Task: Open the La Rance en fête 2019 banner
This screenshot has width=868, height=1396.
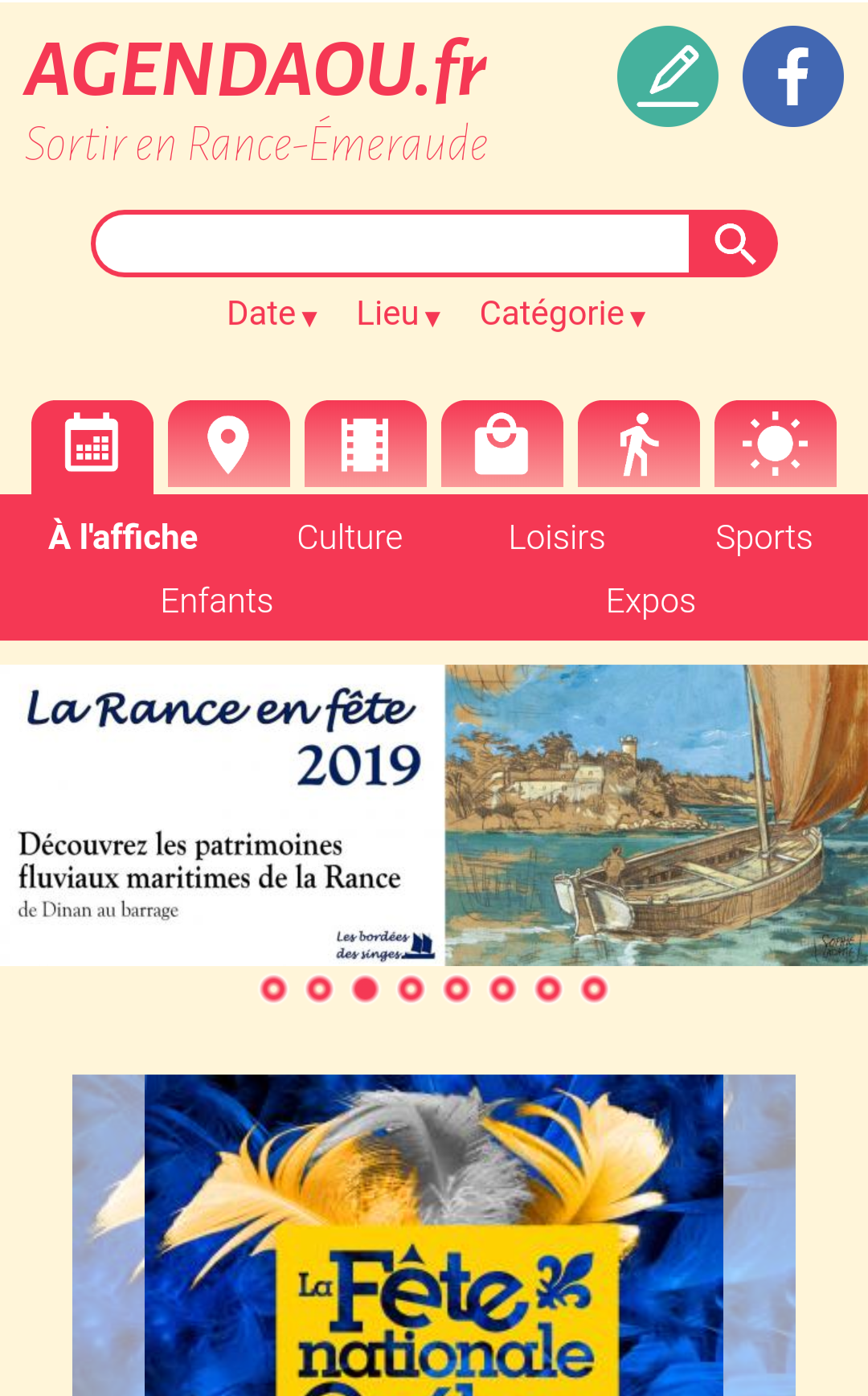Action: pyautogui.click(x=434, y=815)
